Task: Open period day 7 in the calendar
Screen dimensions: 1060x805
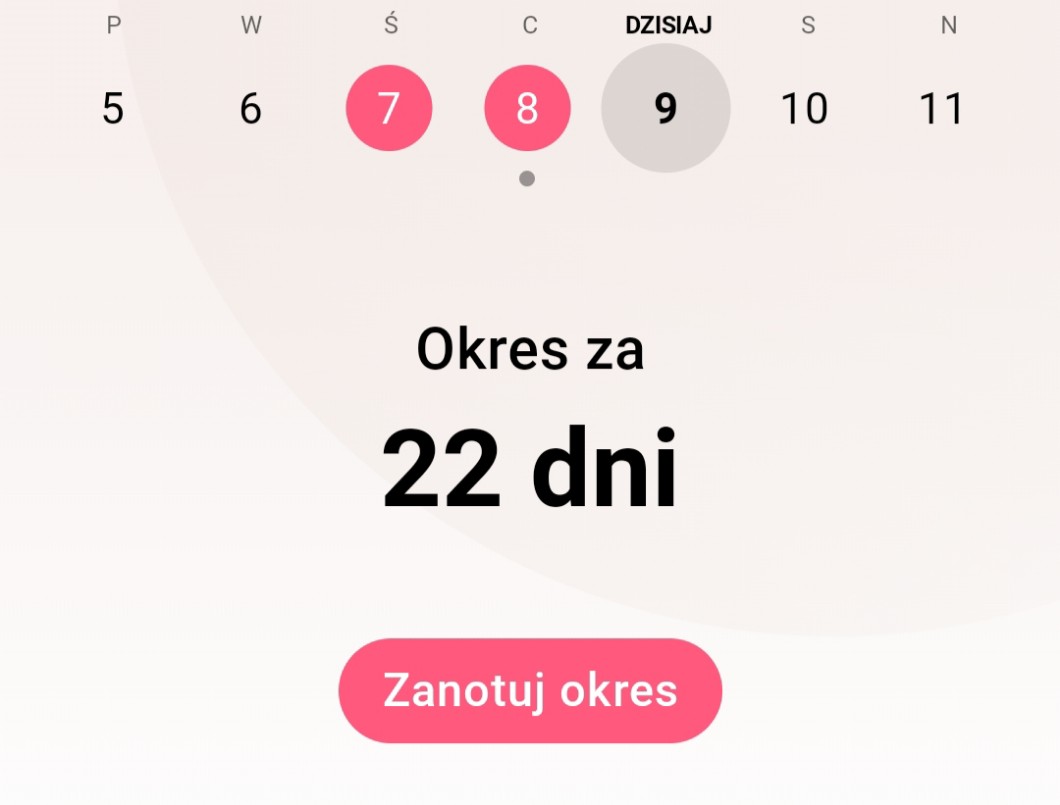Action: pyautogui.click(x=389, y=108)
